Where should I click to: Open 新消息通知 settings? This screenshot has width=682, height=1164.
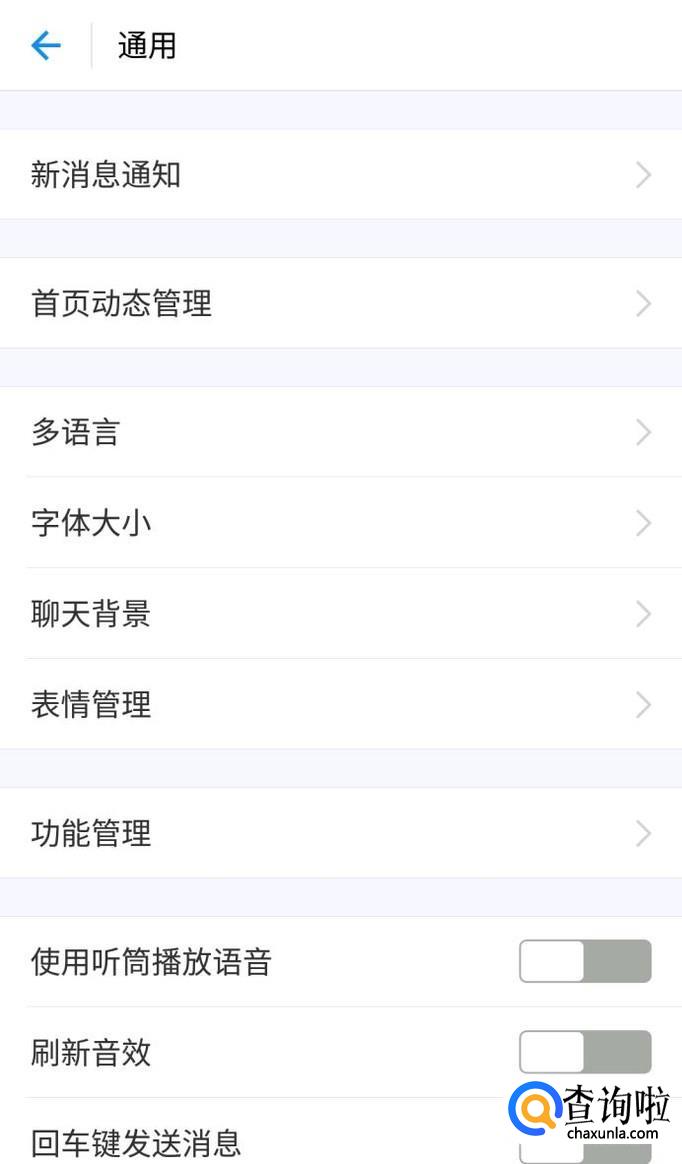pyautogui.click(x=340, y=175)
